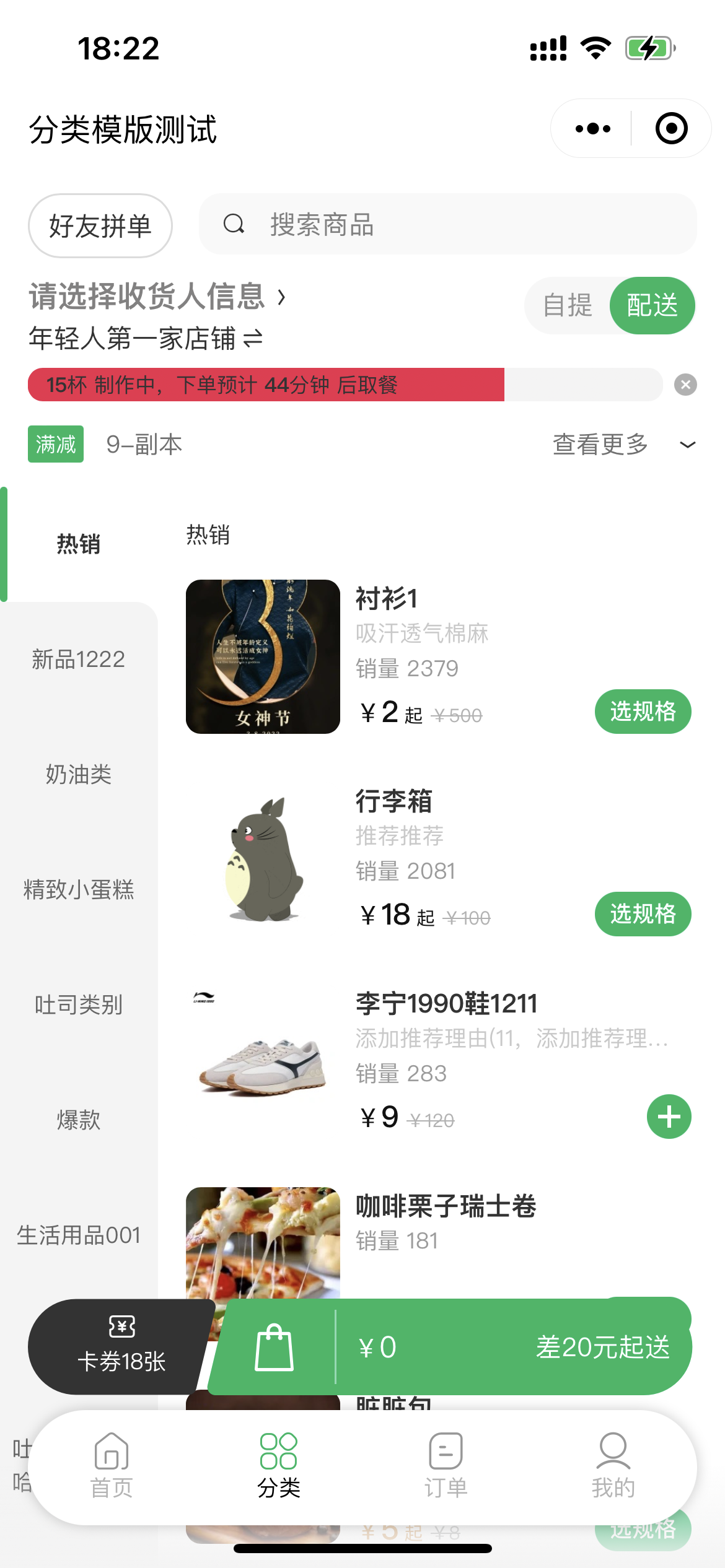Dismiss the order wait-time banner
The width and height of the screenshot is (725, 1568).
[685, 385]
